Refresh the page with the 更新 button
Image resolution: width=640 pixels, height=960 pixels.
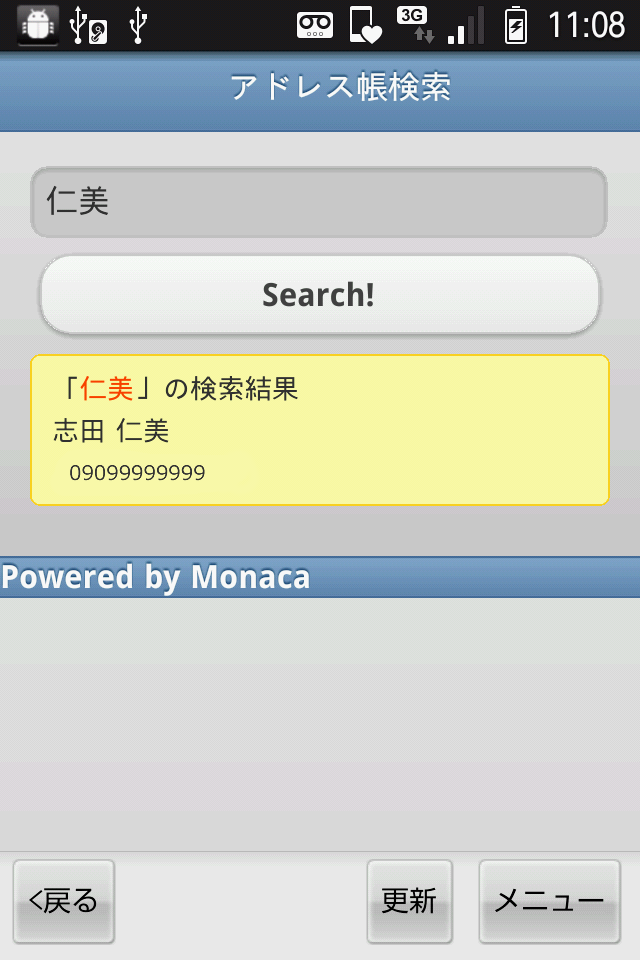(409, 901)
